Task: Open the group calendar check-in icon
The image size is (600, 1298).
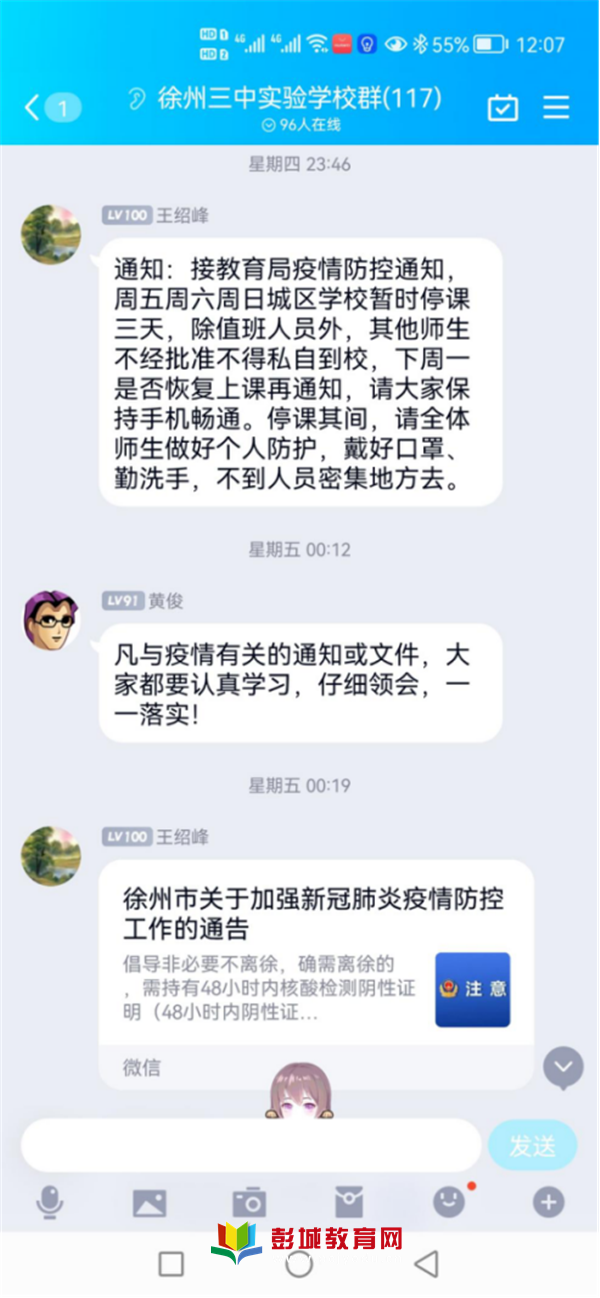Action: click(x=502, y=108)
